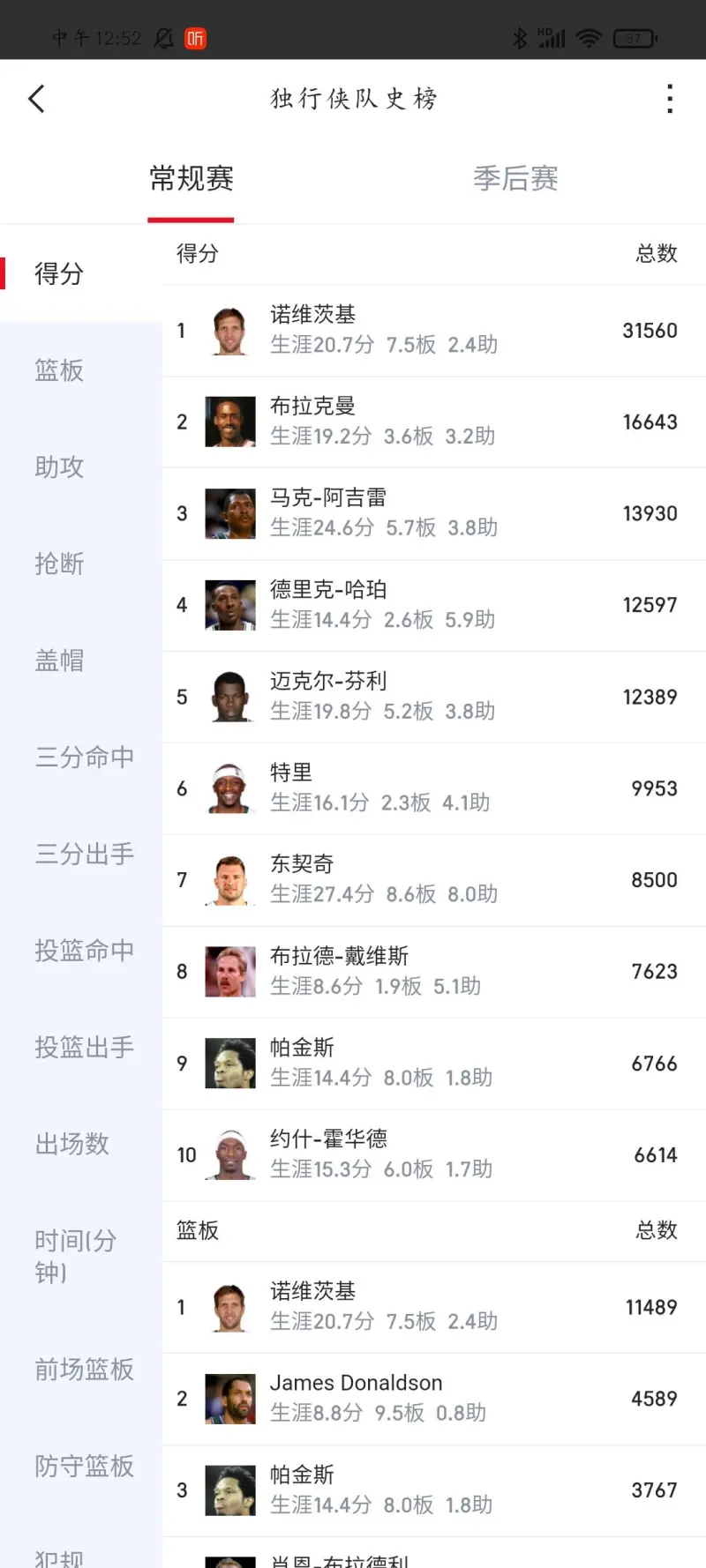Select 篮板 in the side category list
706x1568 pixels.
click(x=59, y=370)
